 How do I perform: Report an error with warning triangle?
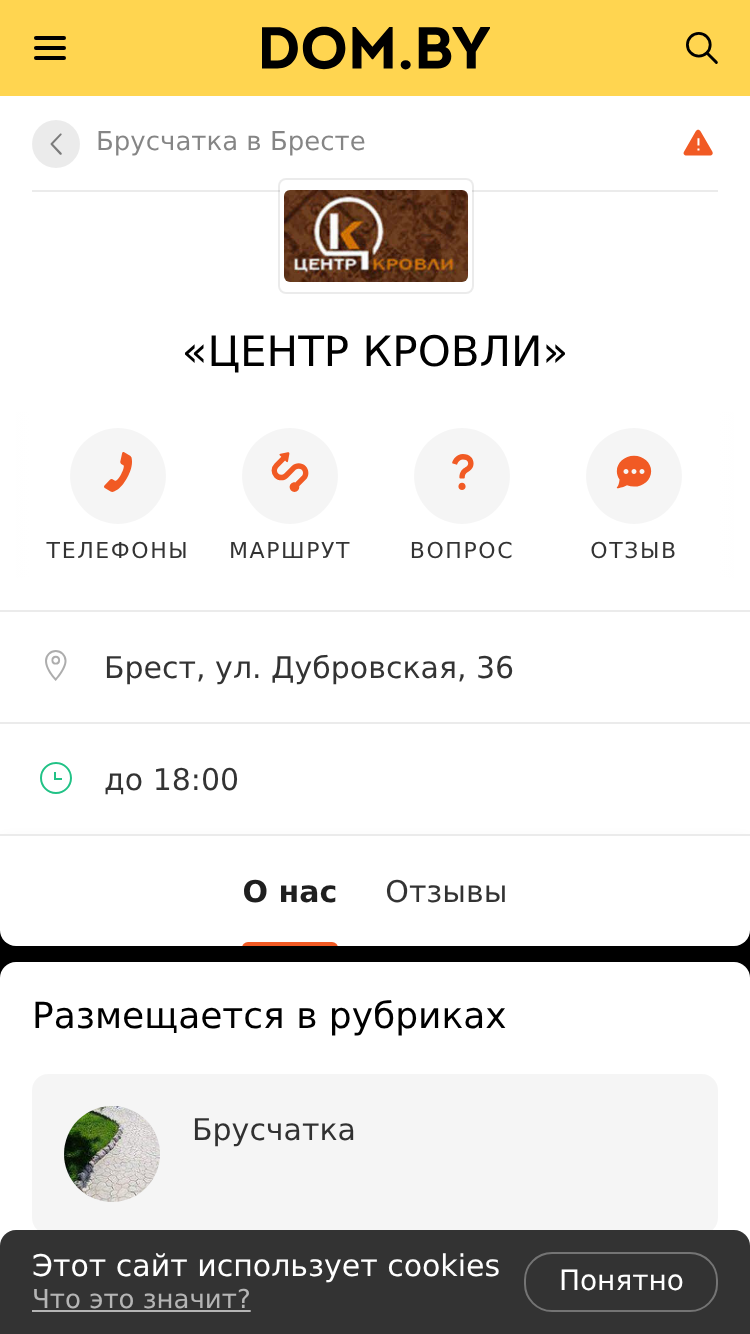pyautogui.click(x=698, y=143)
